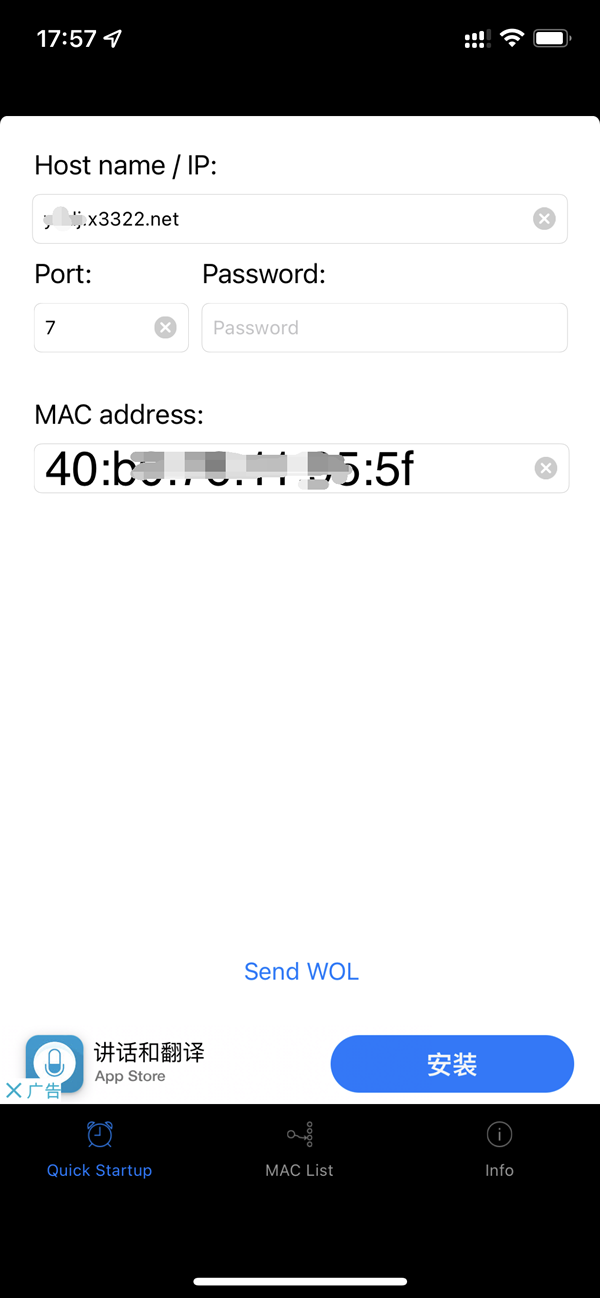Clear the host name field

(544, 219)
